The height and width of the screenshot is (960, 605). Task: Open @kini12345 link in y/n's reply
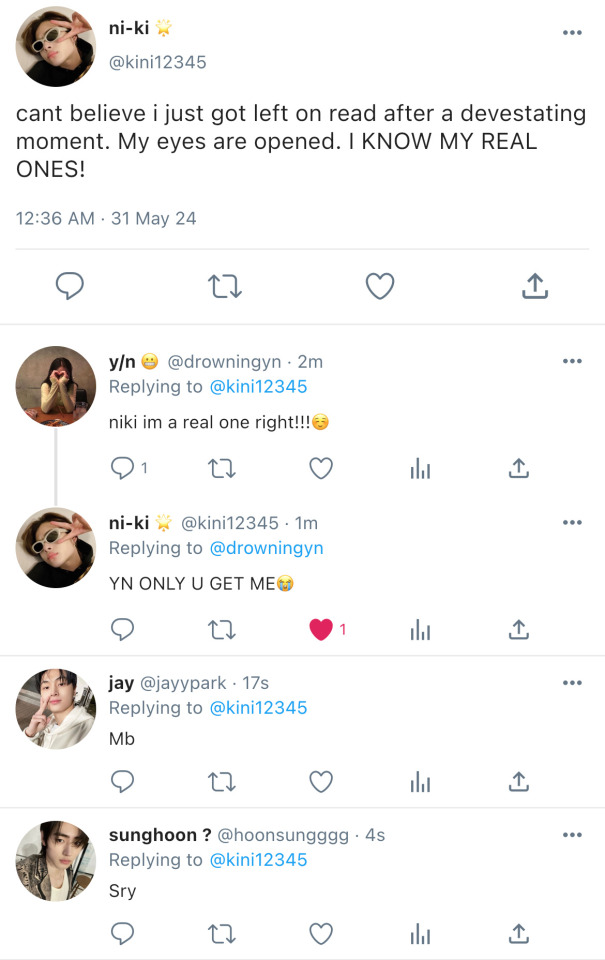[x=257, y=387]
